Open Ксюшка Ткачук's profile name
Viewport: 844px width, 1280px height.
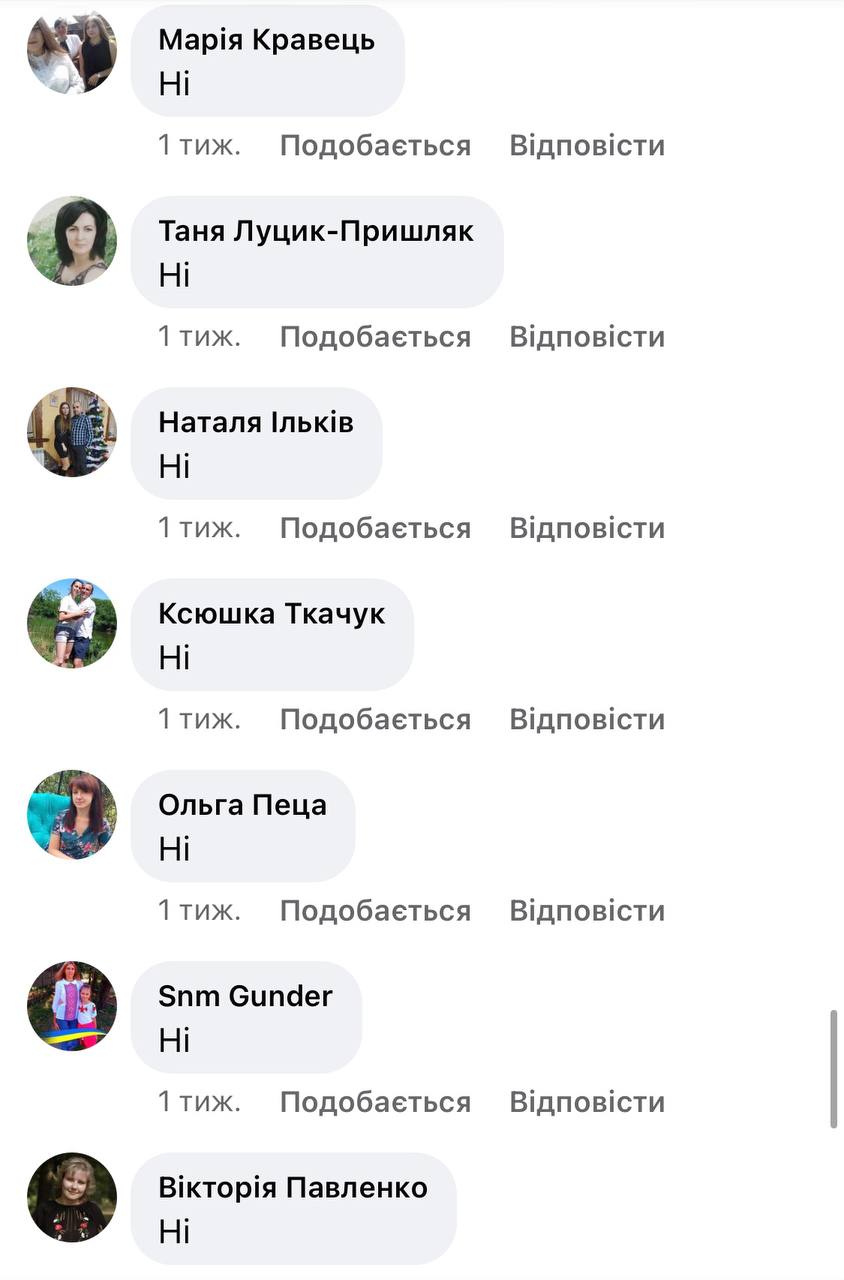coord(271,613)
